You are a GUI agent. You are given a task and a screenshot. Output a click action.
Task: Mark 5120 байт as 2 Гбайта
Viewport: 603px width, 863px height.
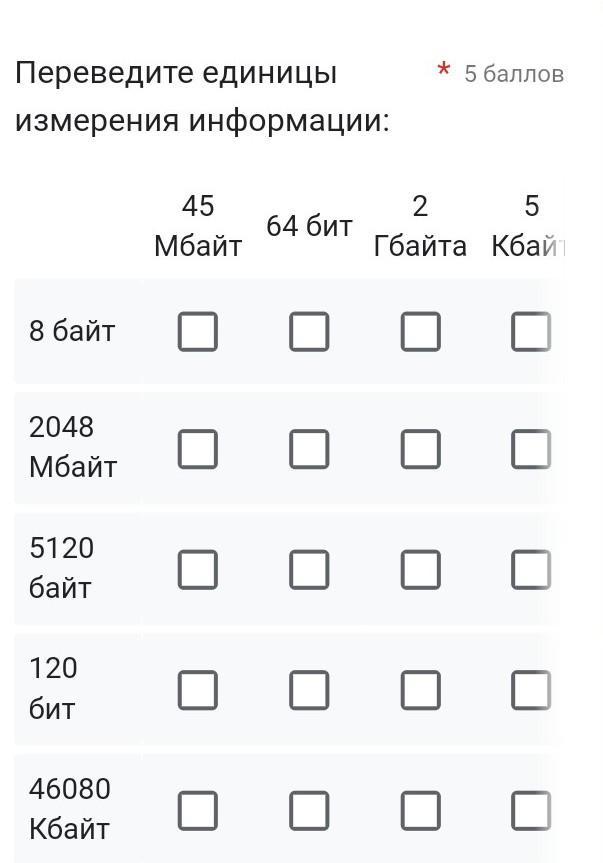(420, 569)
